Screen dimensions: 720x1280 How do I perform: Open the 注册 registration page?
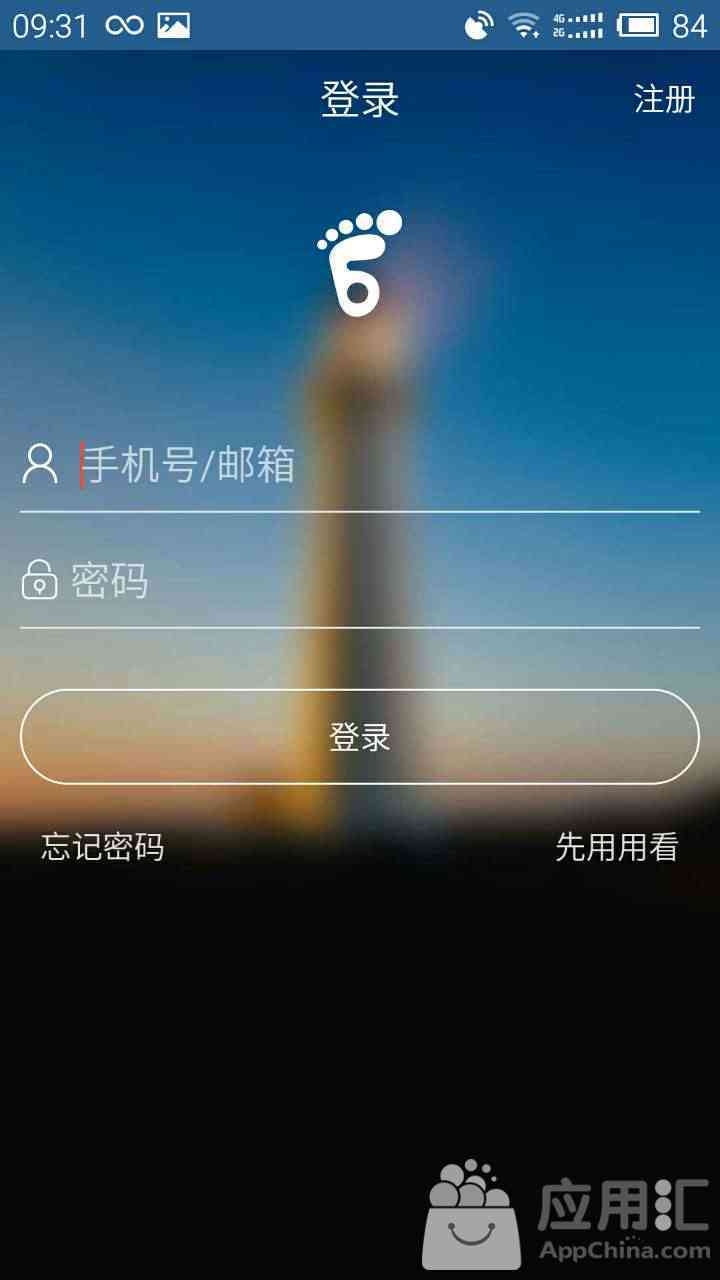tap(664, 99)
